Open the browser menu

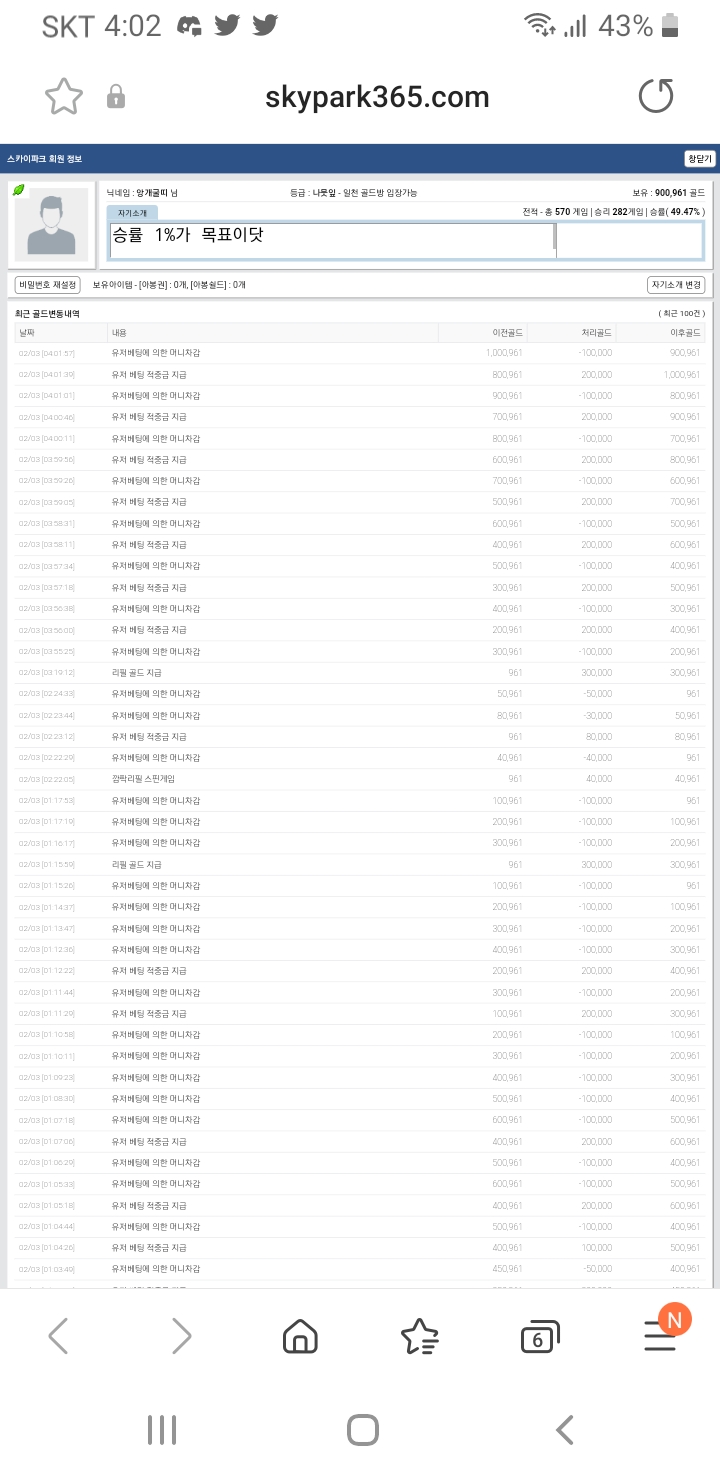coord(661,1334)
